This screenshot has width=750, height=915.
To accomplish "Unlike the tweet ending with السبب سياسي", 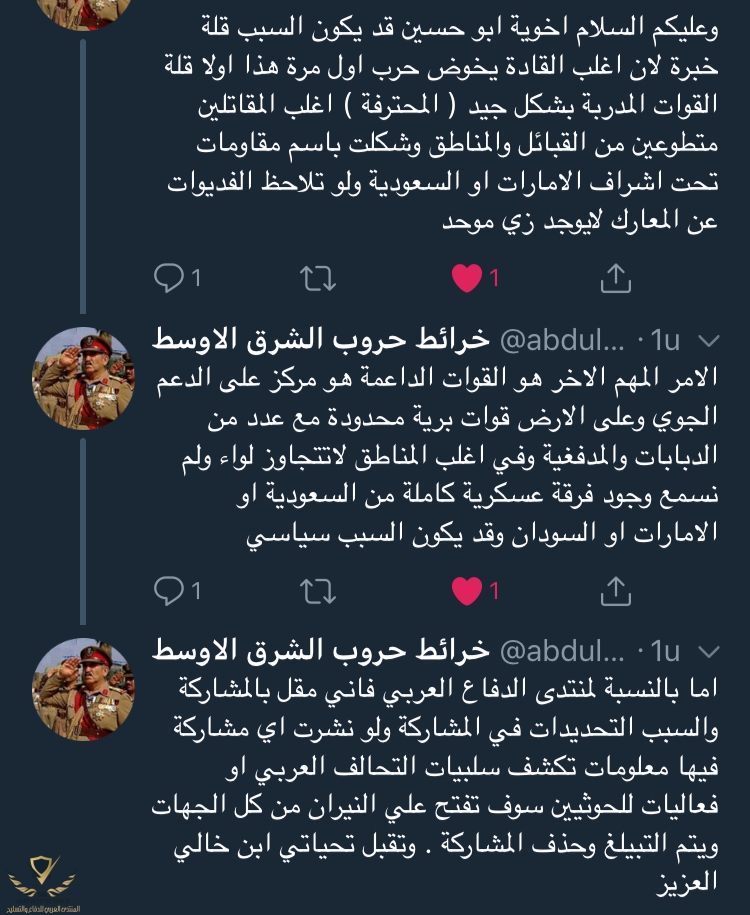I will [467, 591].
